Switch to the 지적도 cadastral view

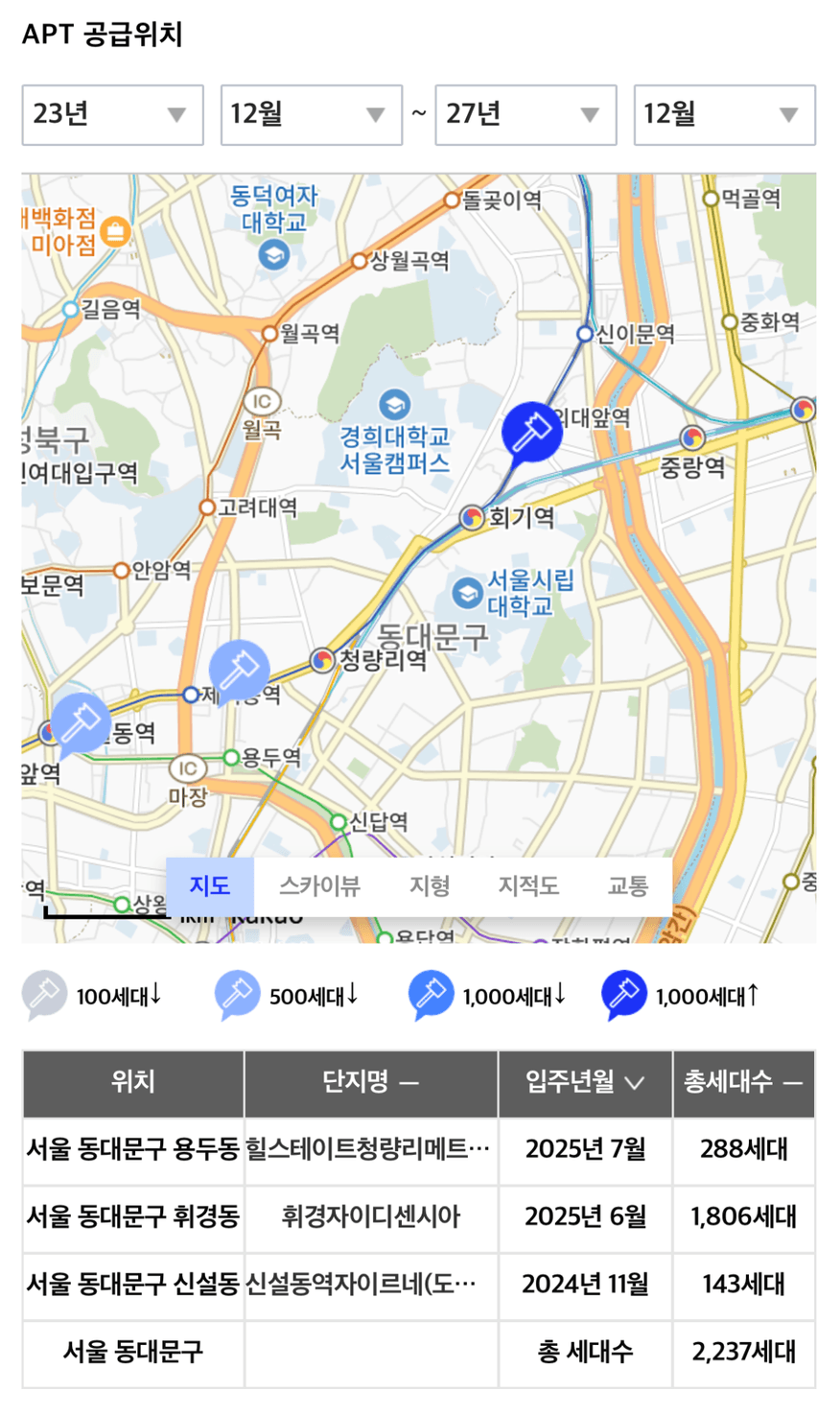click(528, 886)
